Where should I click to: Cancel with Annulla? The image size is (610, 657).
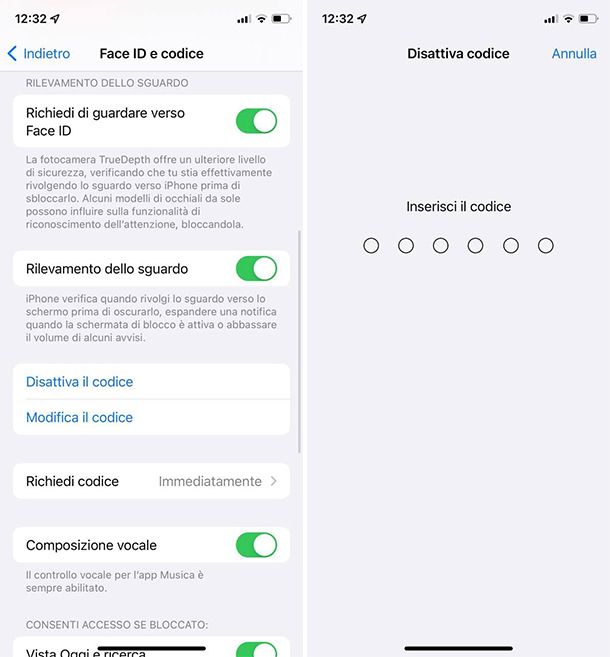point(574,53)
